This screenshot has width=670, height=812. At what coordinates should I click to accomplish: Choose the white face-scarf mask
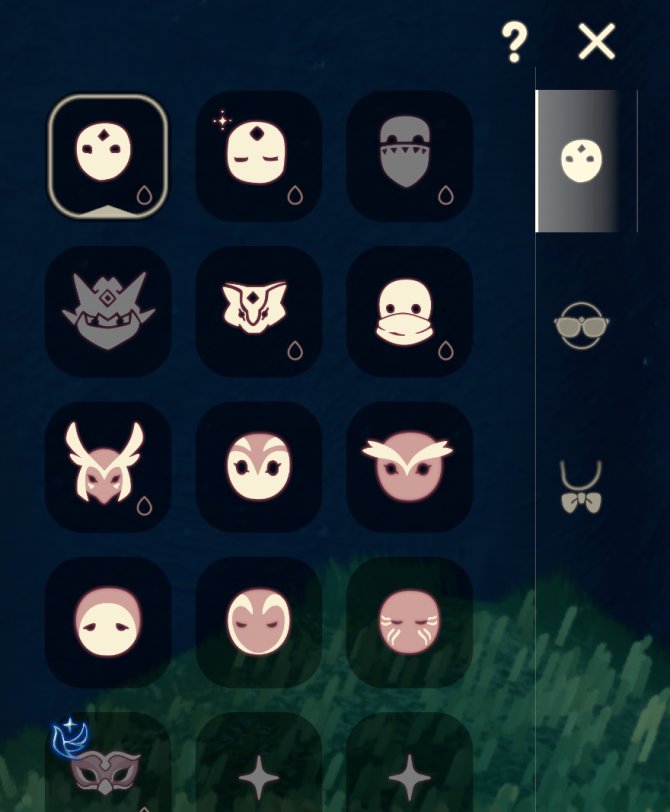(x=409, y=311)
